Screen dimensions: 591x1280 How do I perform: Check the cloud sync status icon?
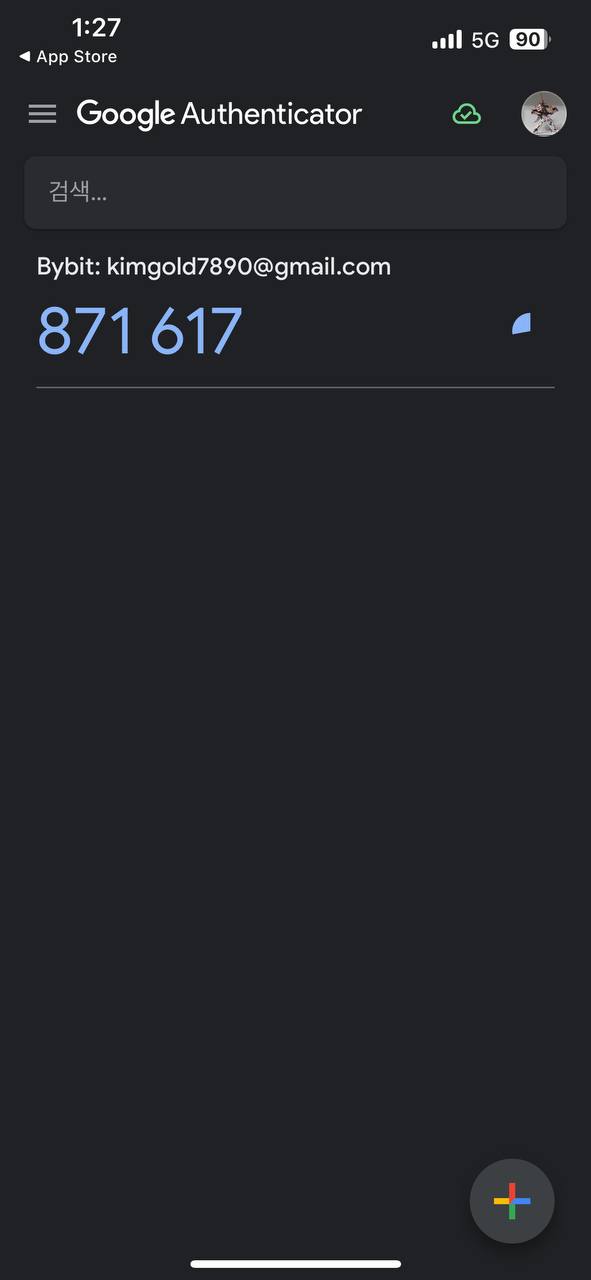pos(466,114)
